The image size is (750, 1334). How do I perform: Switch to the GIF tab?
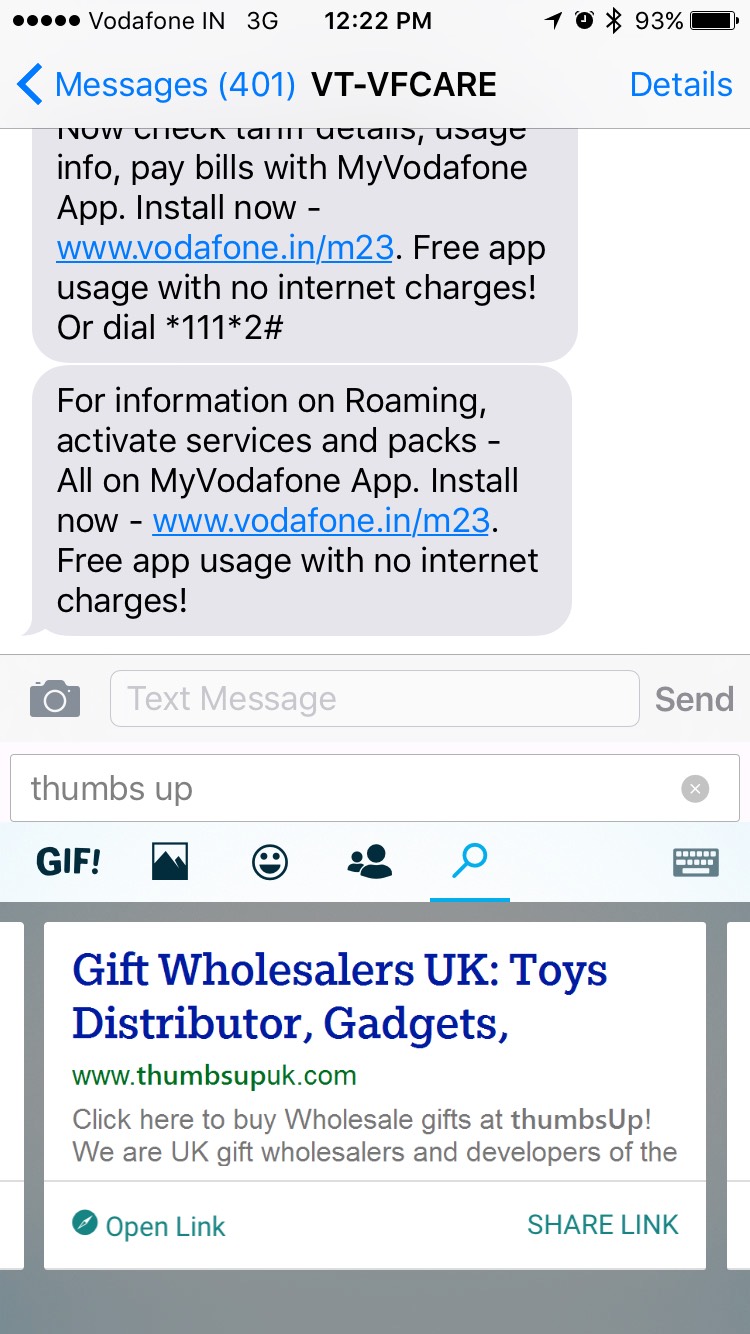point(68,861)
